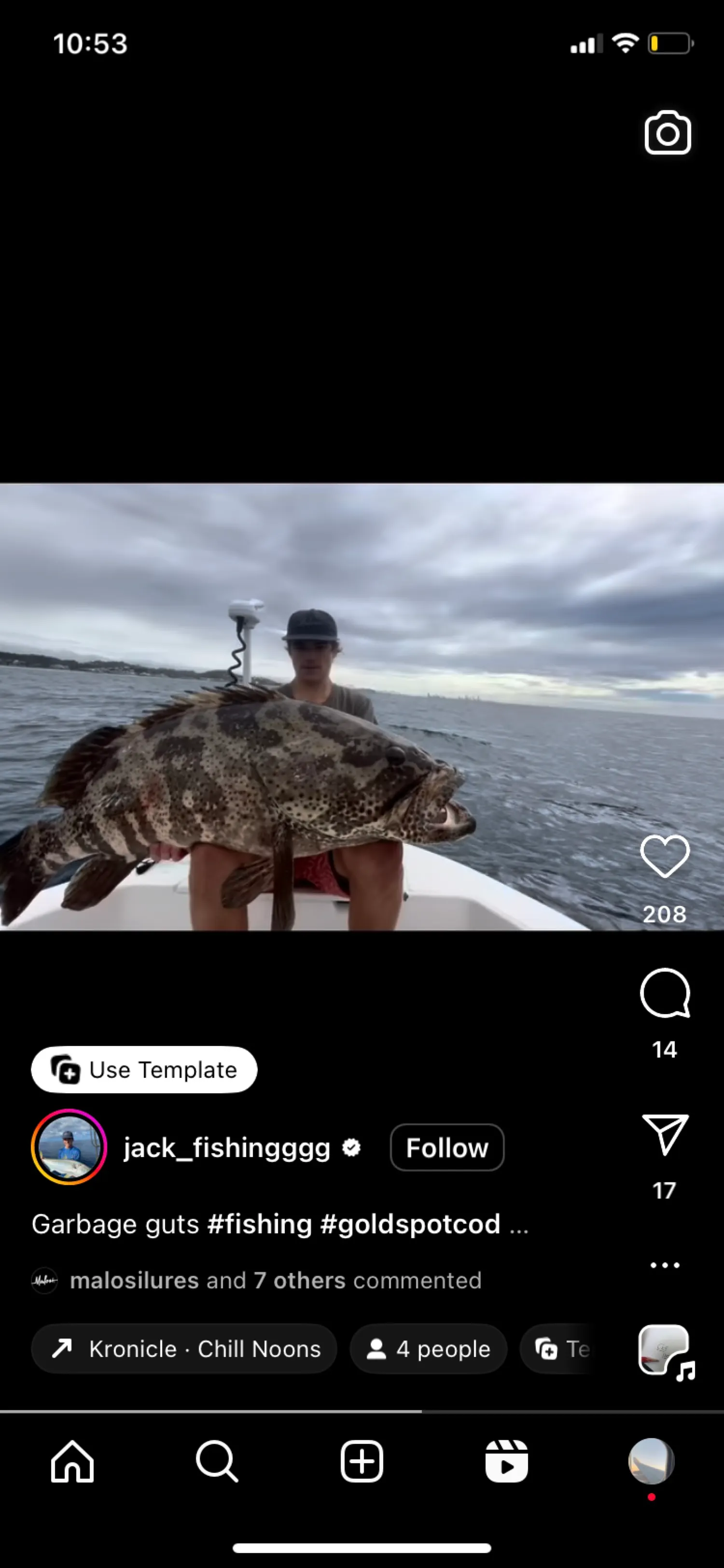Open jack_fishingggg's profile from the username
The image size is (724, 1568).
point(227,1148)
